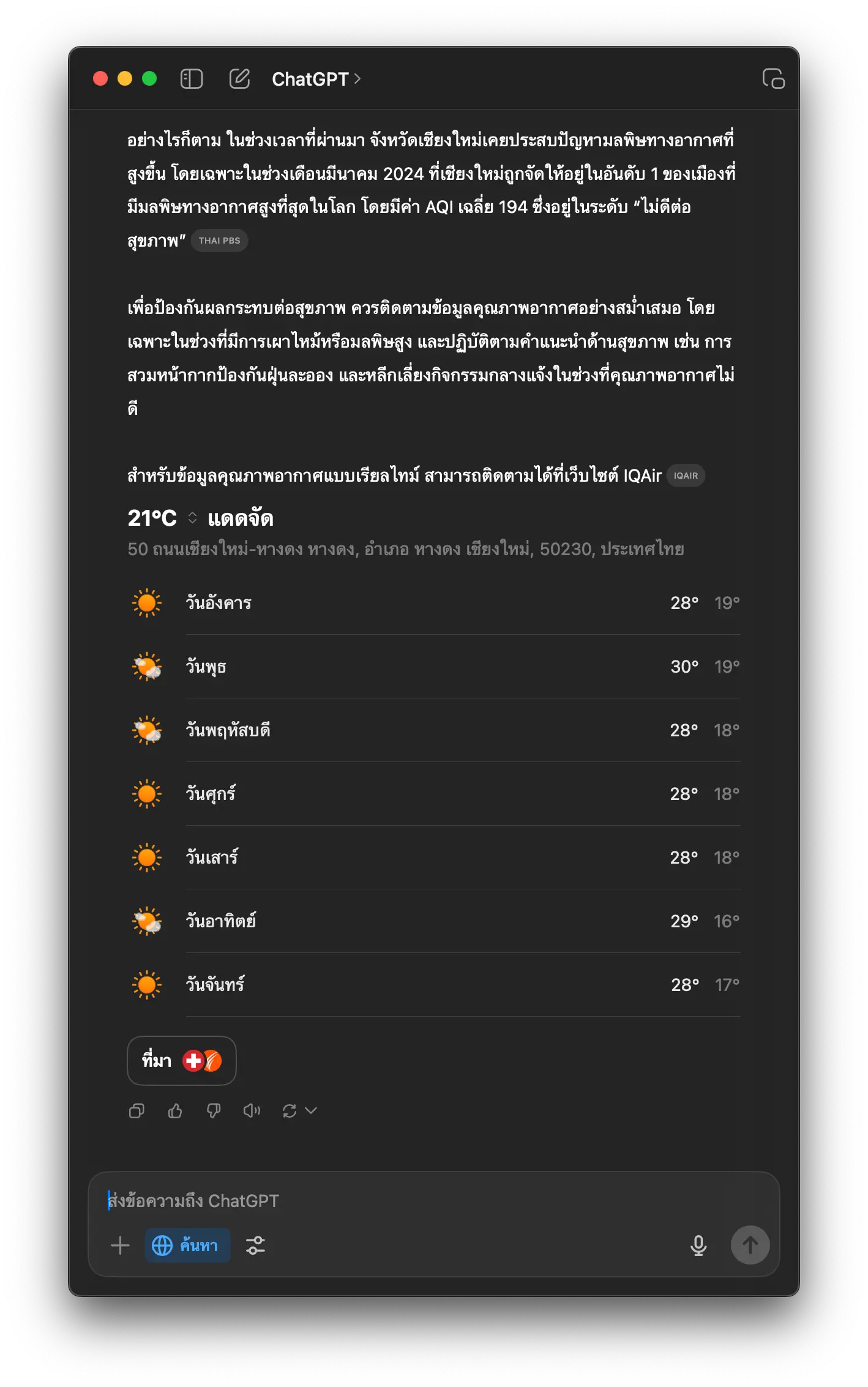
Task: Open the companion window icon
Action: point(773,79)
